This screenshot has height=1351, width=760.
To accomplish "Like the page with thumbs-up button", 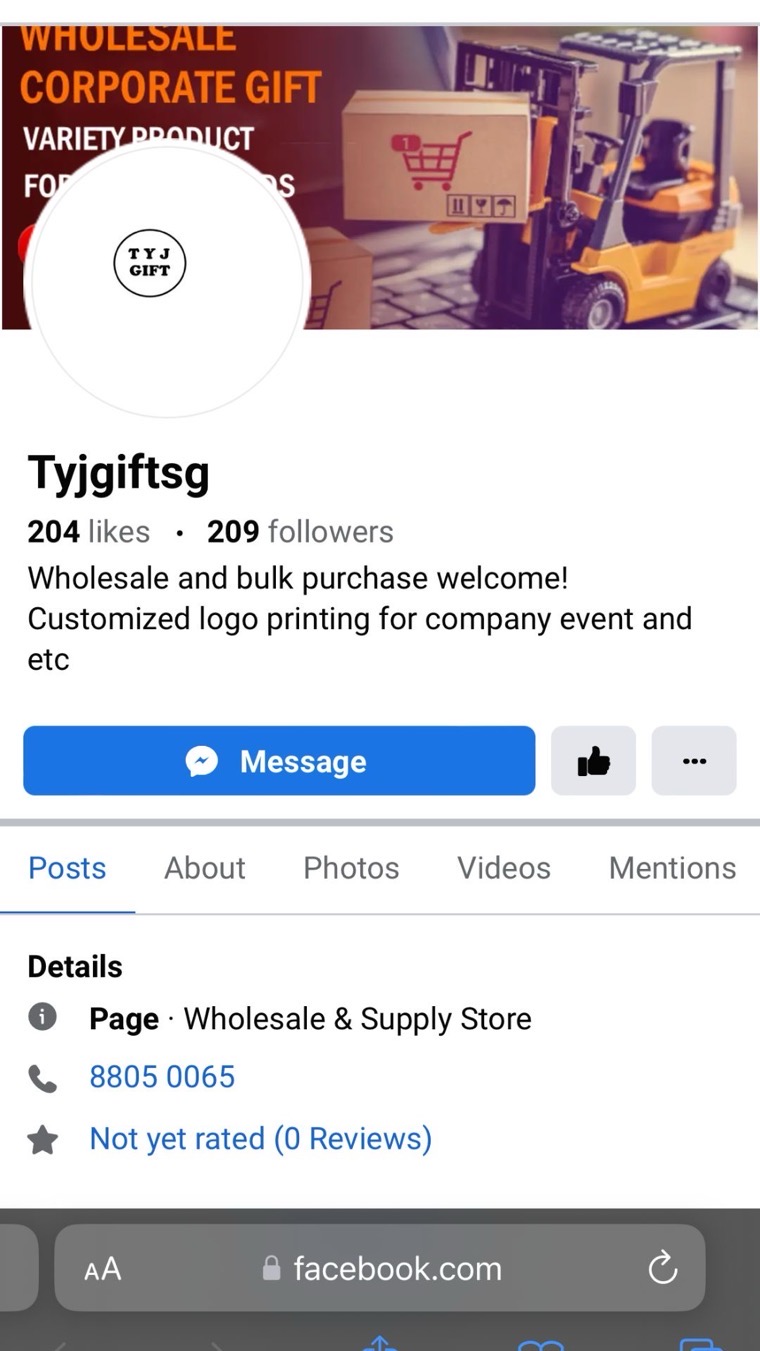I will [x=593, y=761].
